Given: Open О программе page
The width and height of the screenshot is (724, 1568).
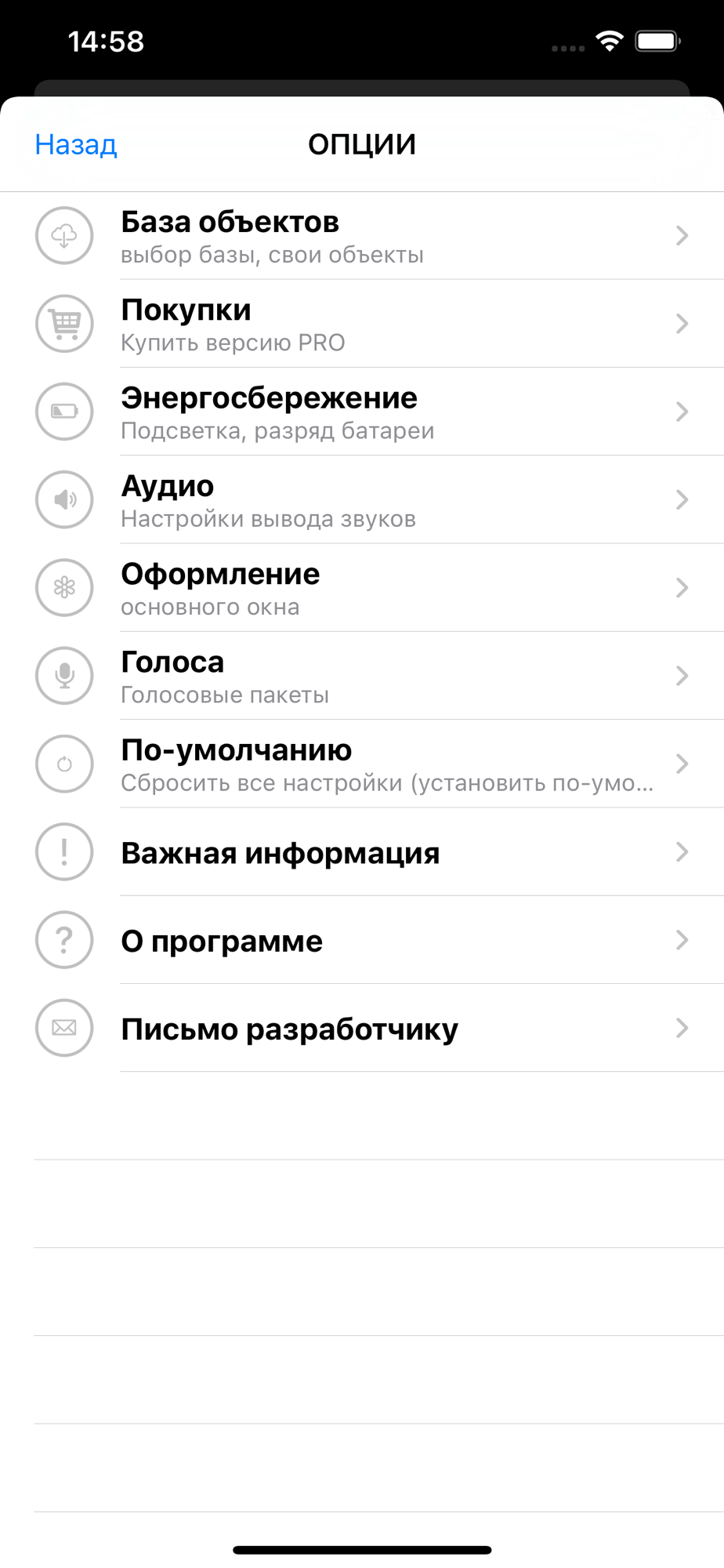Looking at the screenshot, I should [x=362, y=940].
